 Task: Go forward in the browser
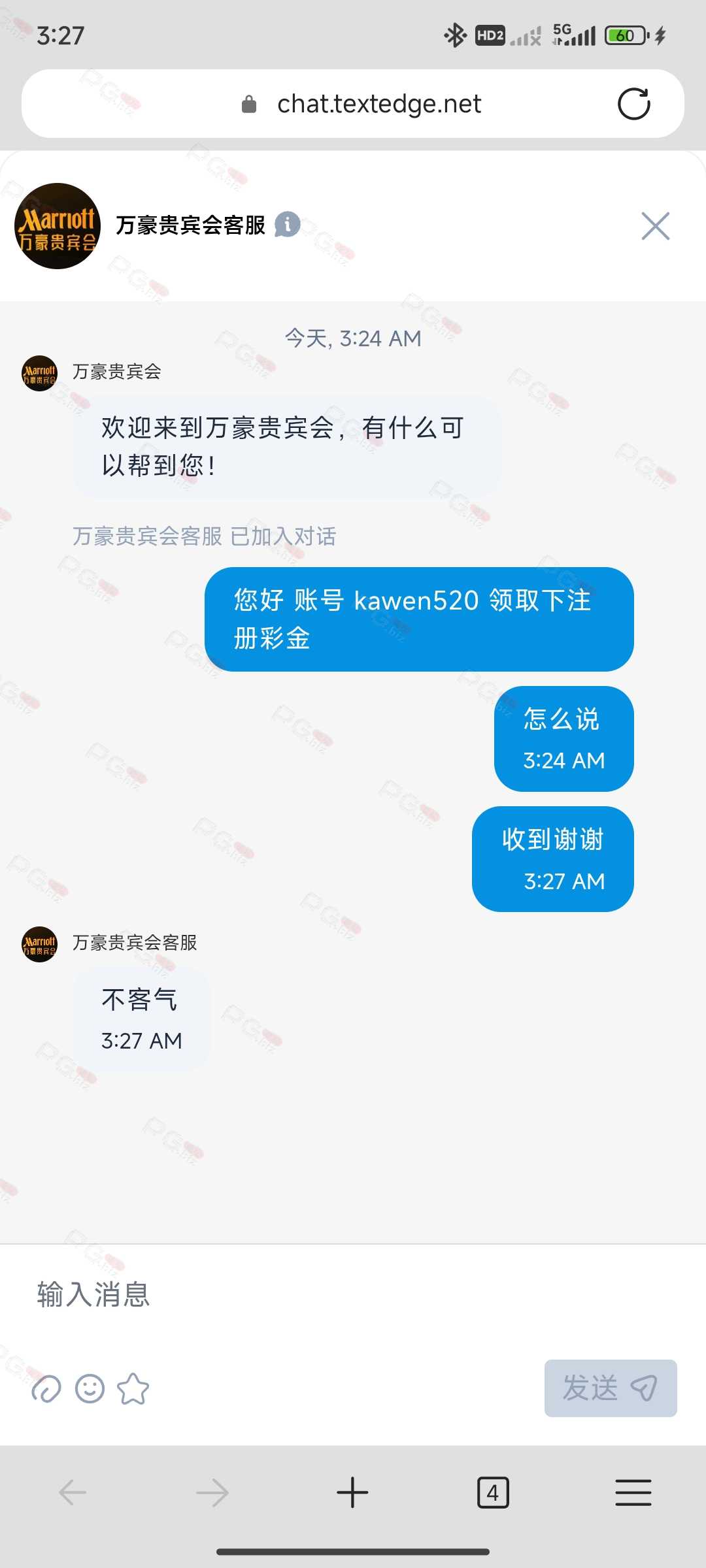click(212, 1493)
